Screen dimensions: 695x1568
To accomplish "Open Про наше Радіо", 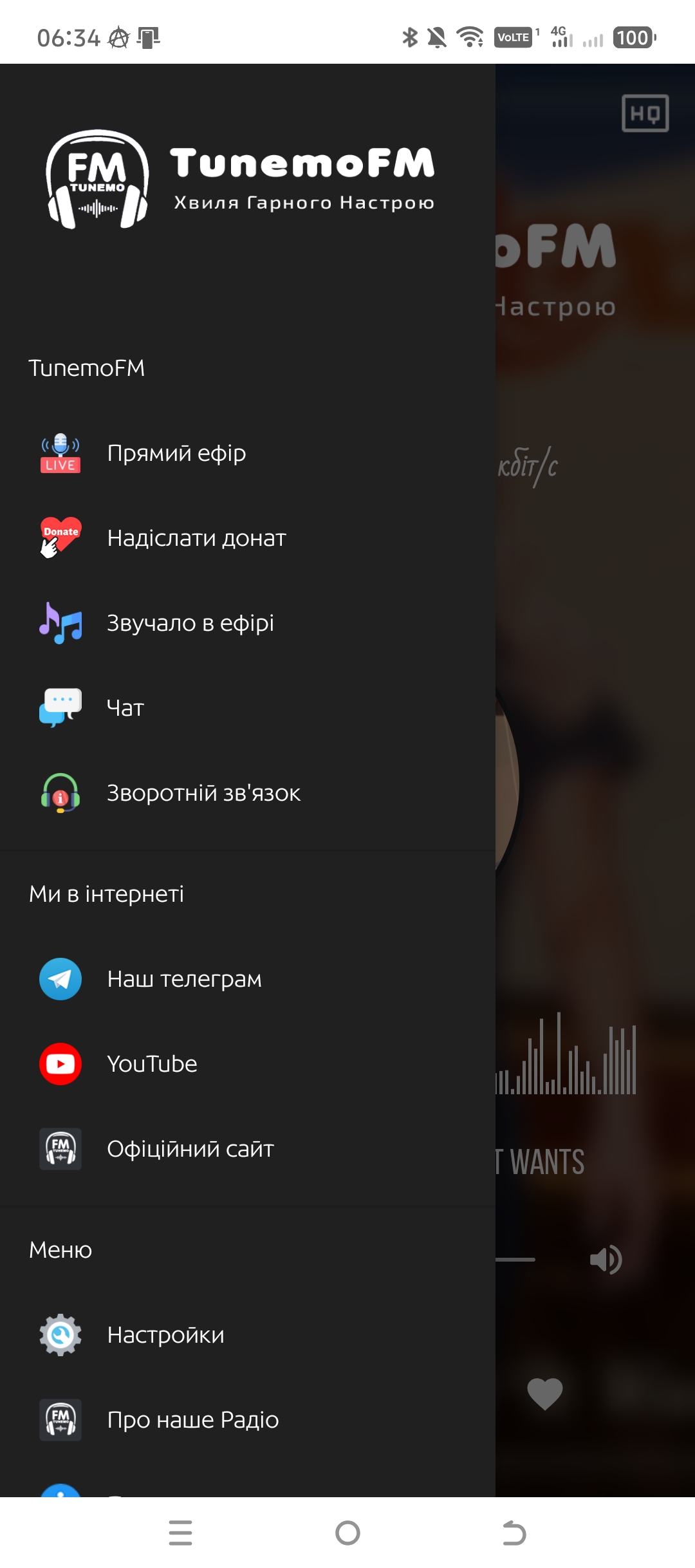I will (x=192, y=1420).
